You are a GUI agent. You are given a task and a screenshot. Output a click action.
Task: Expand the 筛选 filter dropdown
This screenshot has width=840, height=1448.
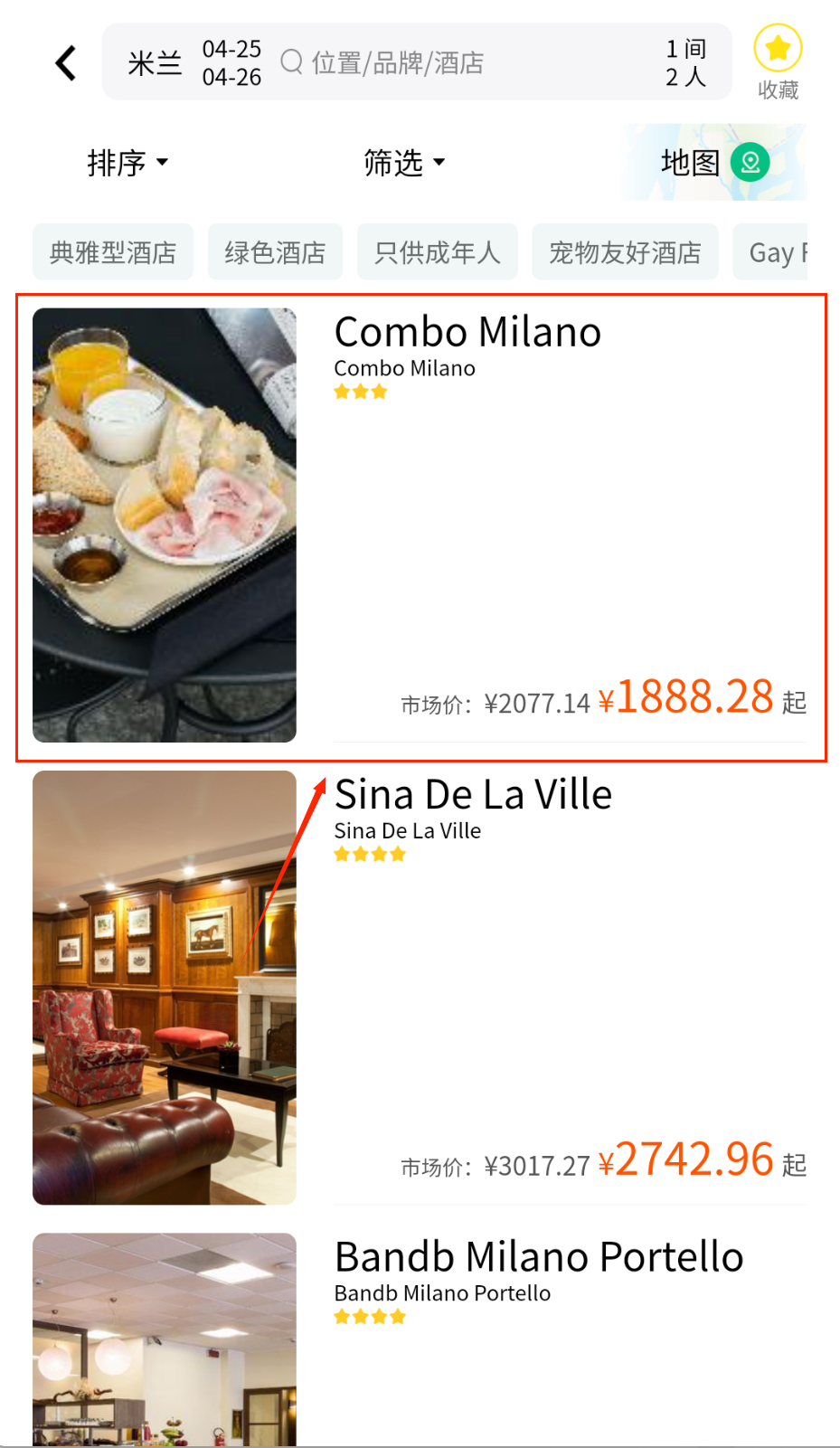404,163
